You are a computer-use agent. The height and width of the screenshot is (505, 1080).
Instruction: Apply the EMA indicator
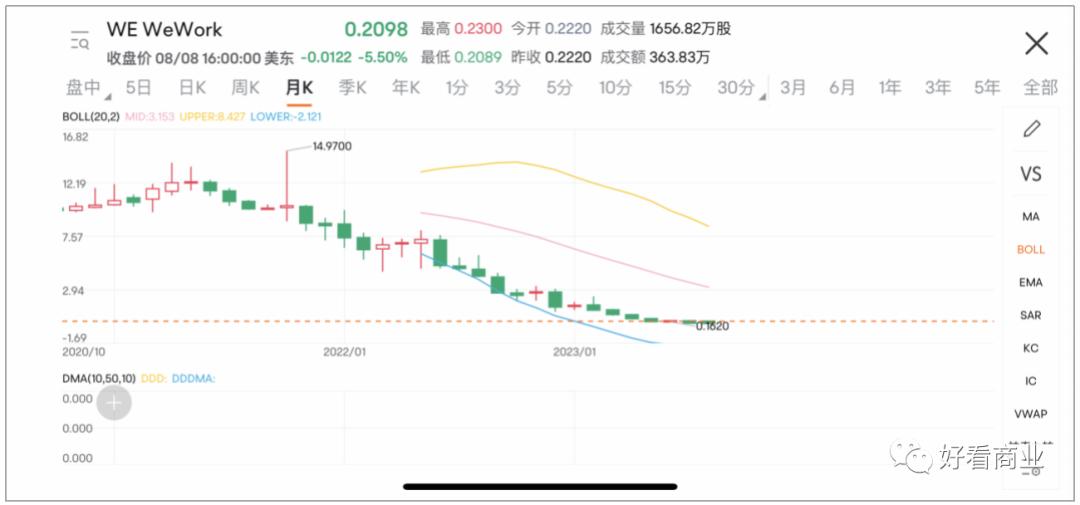(x=1031, y=283)
